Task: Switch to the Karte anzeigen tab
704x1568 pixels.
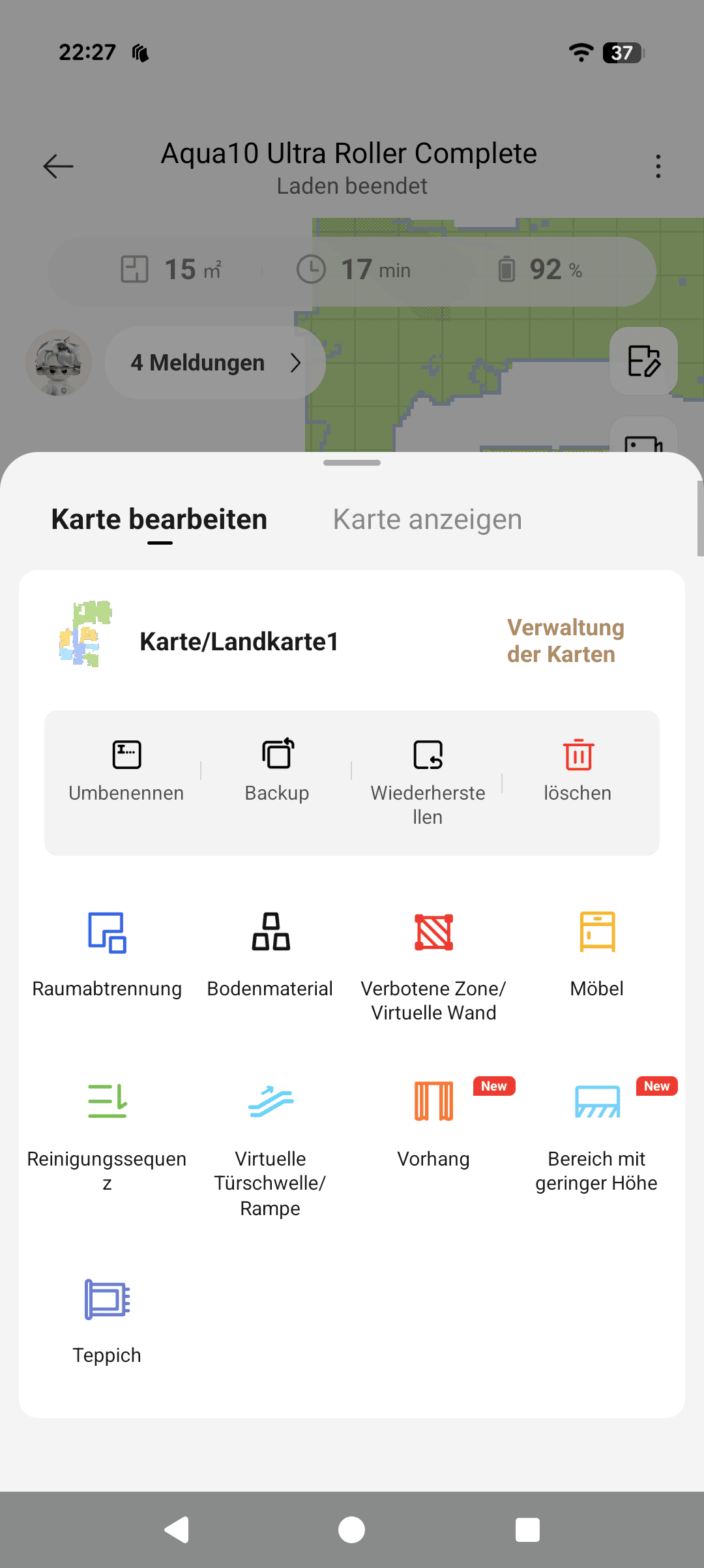Action: pyautogui.click(x=427, y=520)
